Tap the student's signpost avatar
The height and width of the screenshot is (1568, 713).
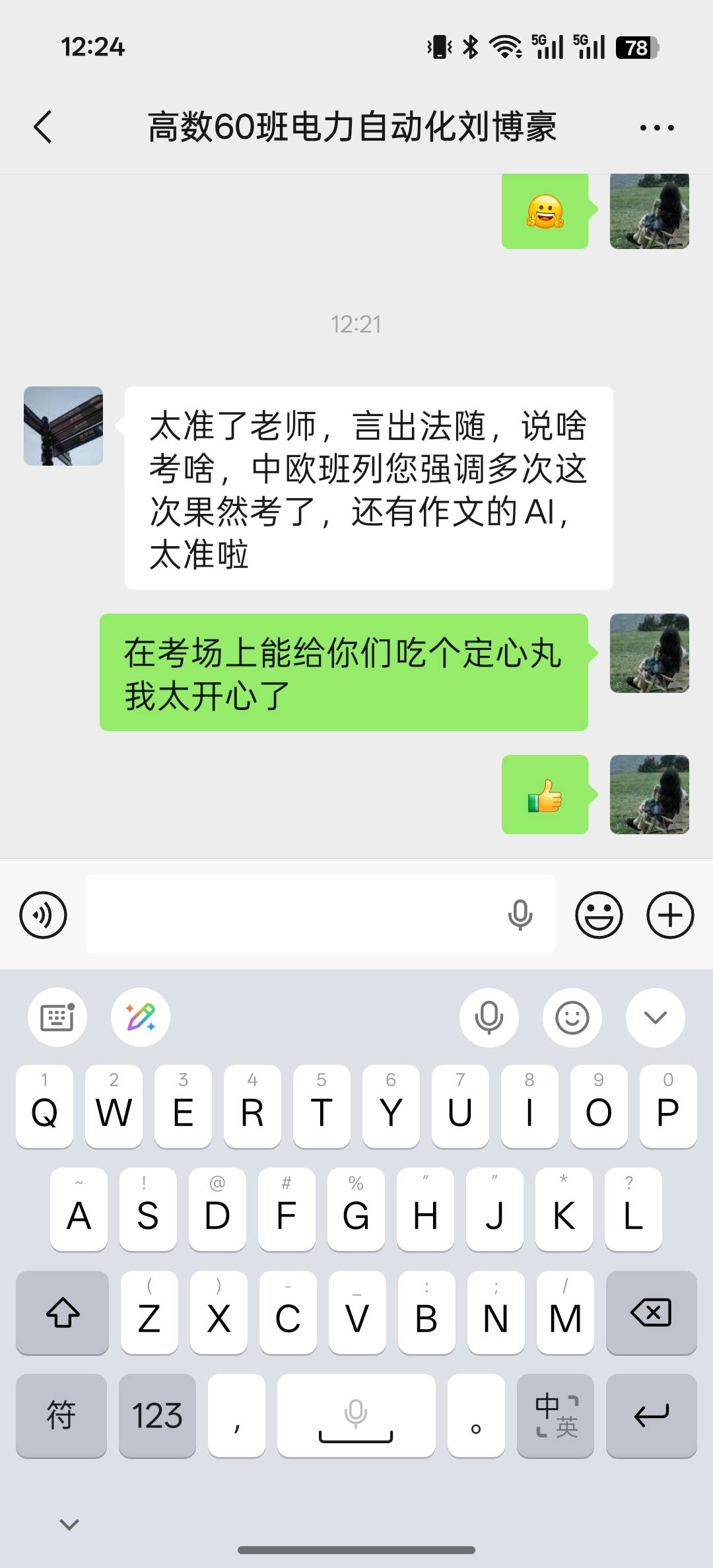point(64,425)
